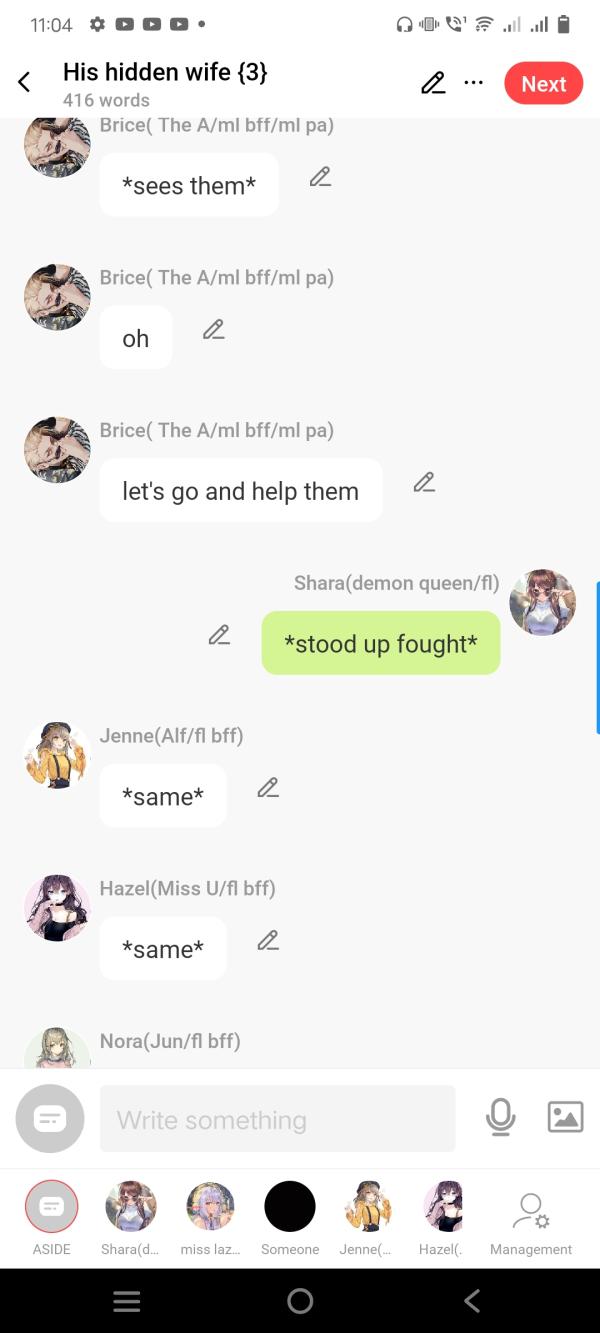Select Jenne character in bottom bar
This screenshot has height=1333, width=600.
click(x=368, y=1207)
